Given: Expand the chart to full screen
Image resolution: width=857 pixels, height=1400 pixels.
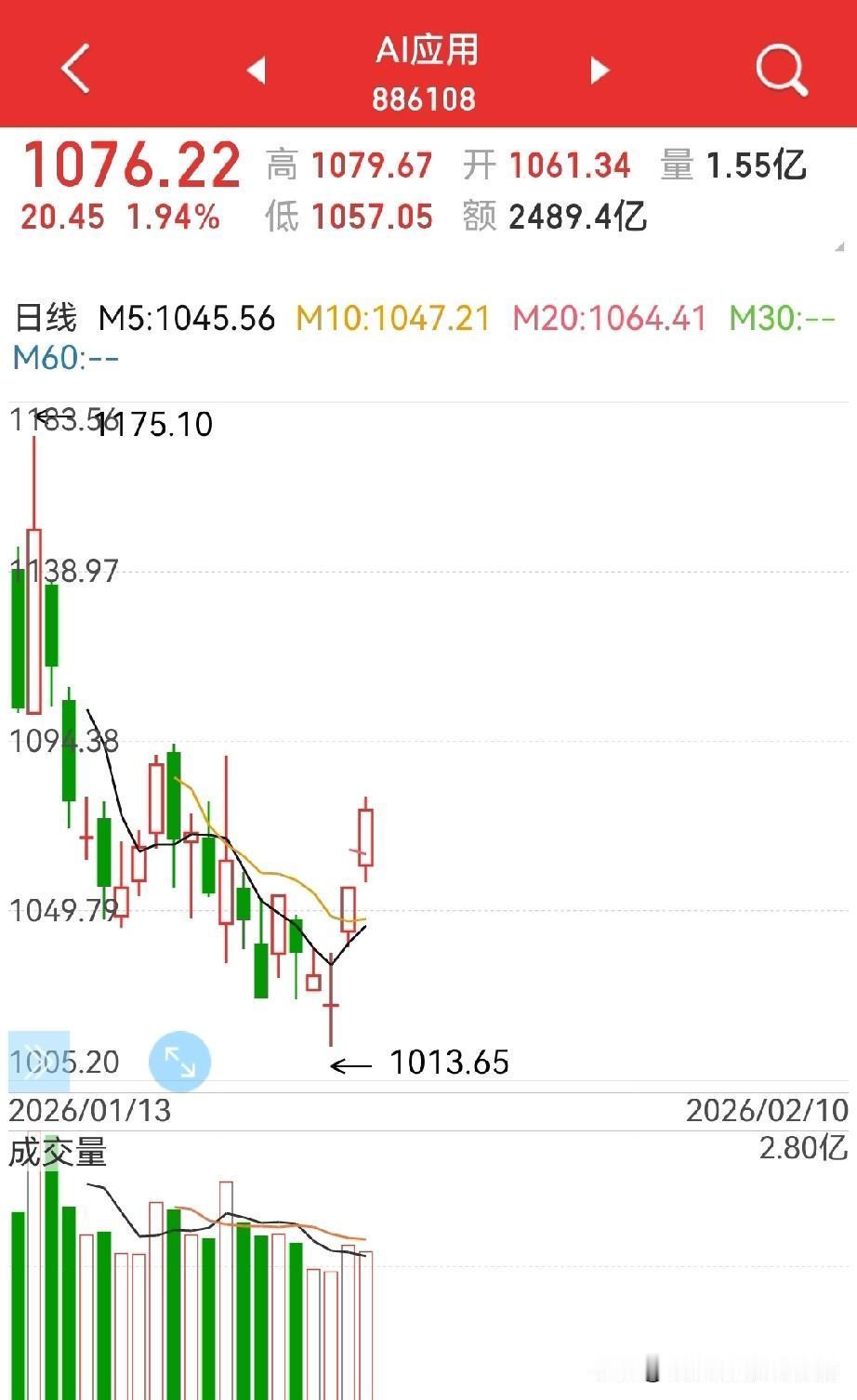Looking at the screenshot, I should point(180,1061).
